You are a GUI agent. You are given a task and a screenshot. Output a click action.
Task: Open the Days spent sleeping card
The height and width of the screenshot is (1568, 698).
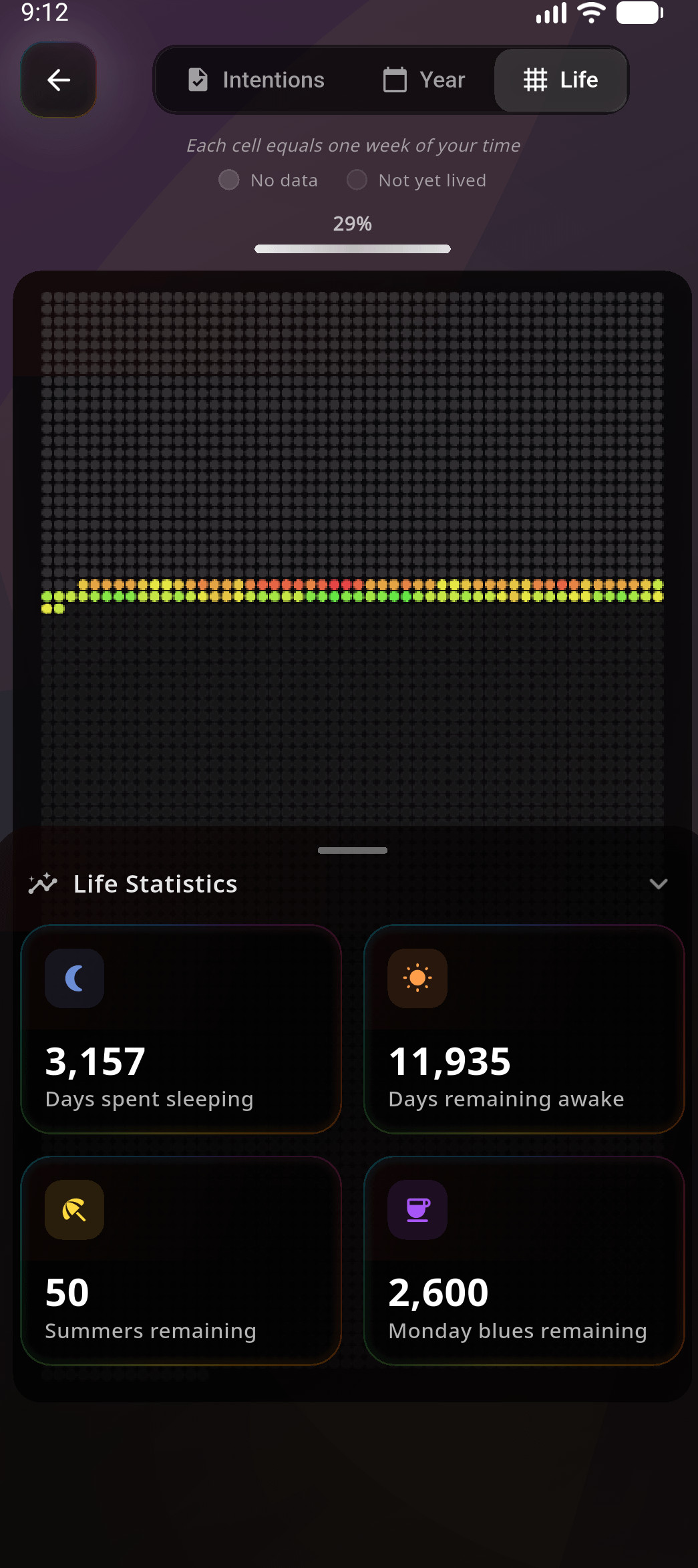(x=181, y=1029)
